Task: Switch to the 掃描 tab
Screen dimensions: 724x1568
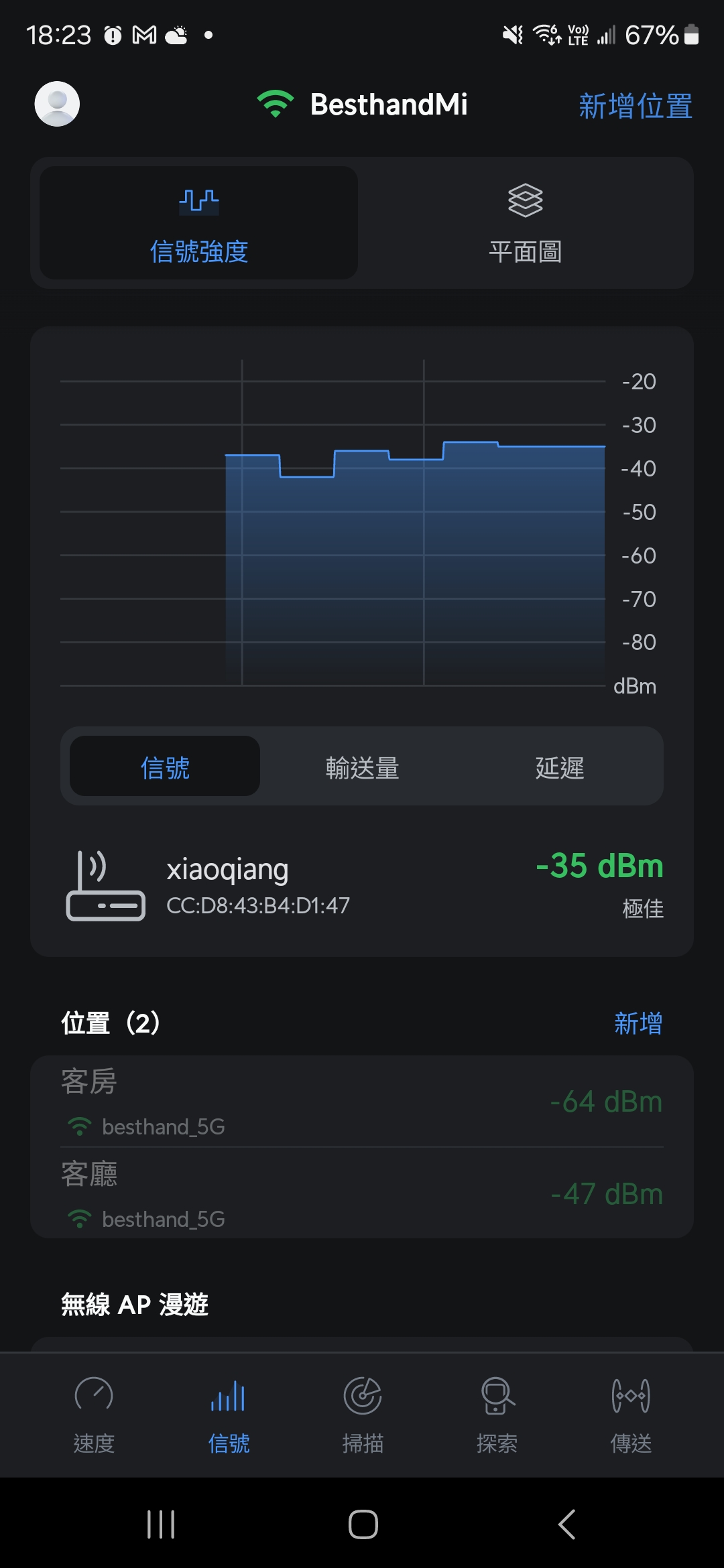Action: (363, 1415)
